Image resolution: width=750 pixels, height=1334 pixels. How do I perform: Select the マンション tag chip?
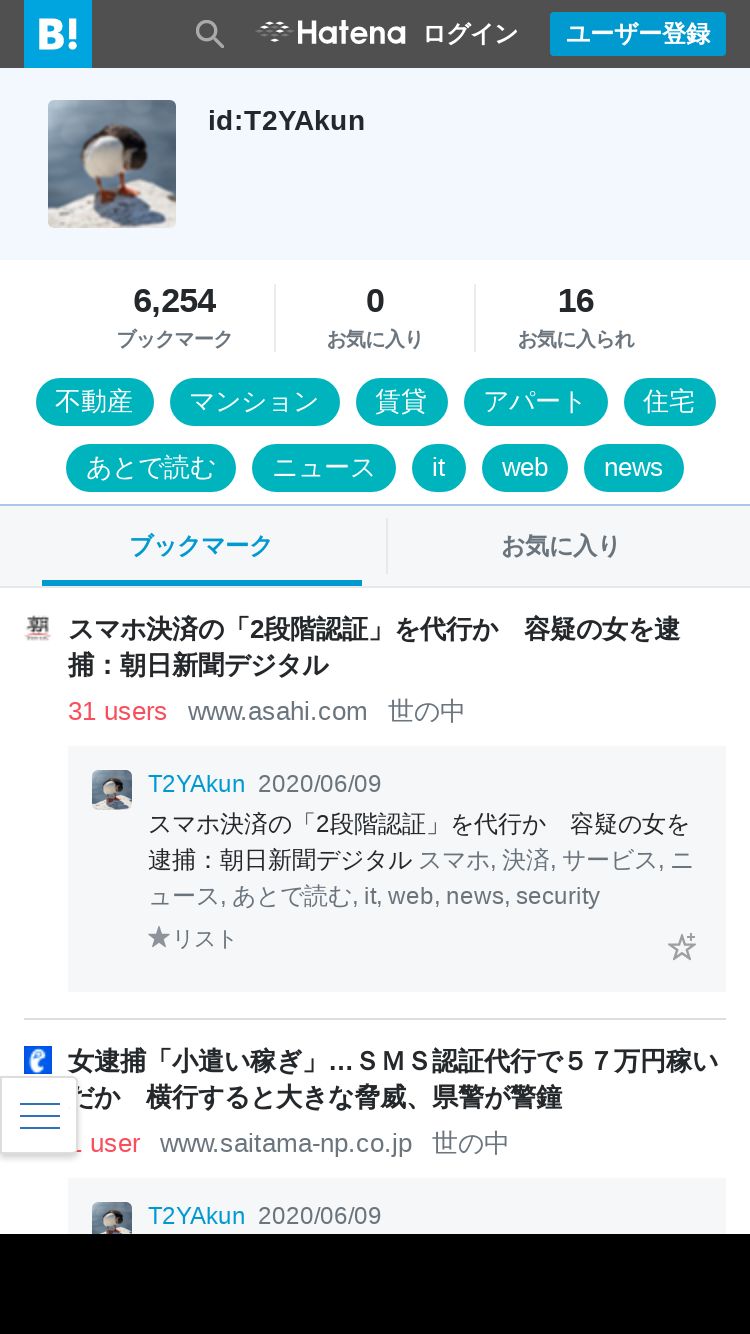(x=255, y=402)
